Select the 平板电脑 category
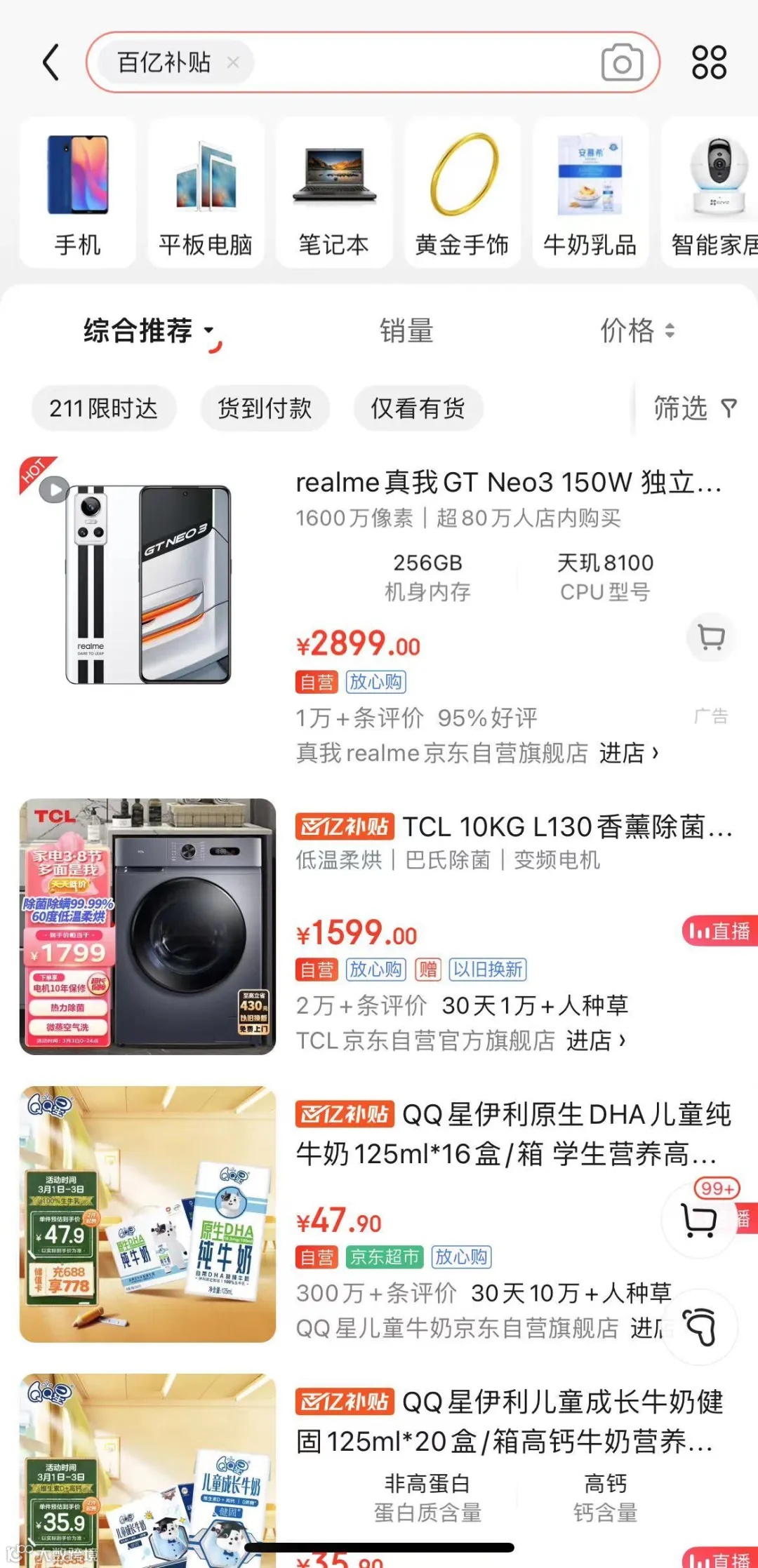The image size is (758, 1568). [x=206, y=192]
